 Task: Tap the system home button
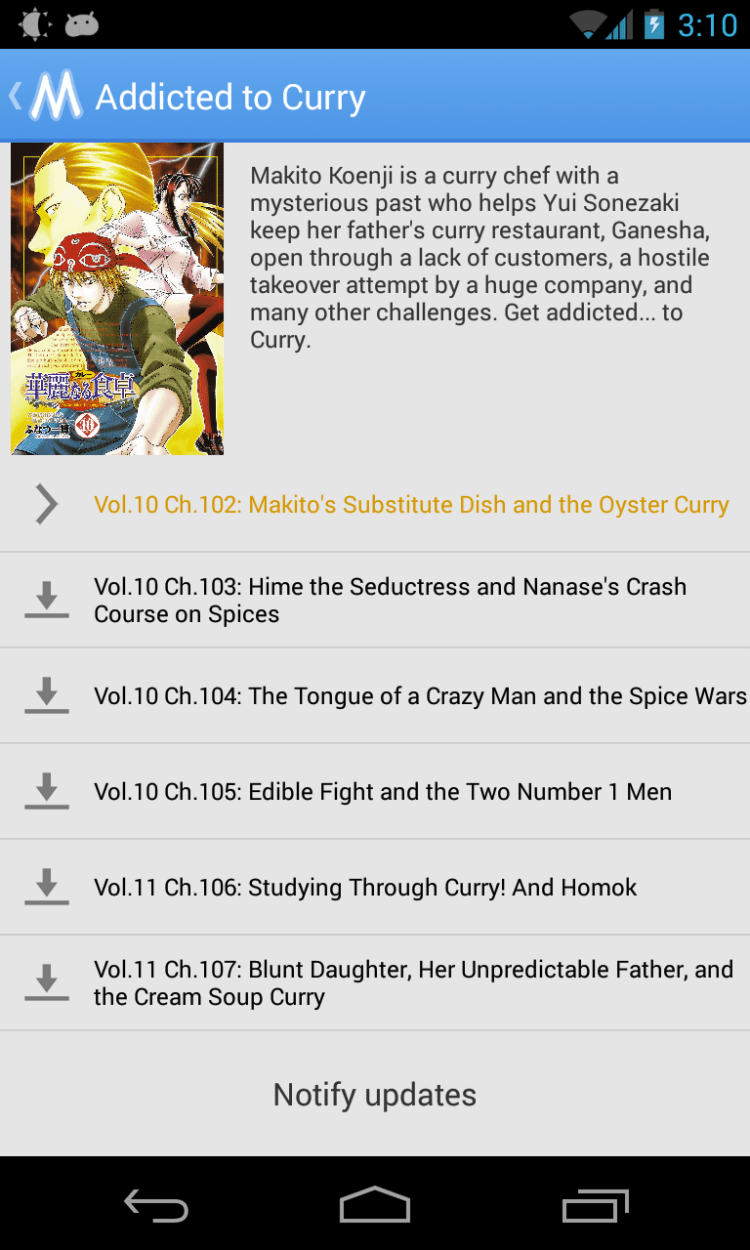point(375,1205)
